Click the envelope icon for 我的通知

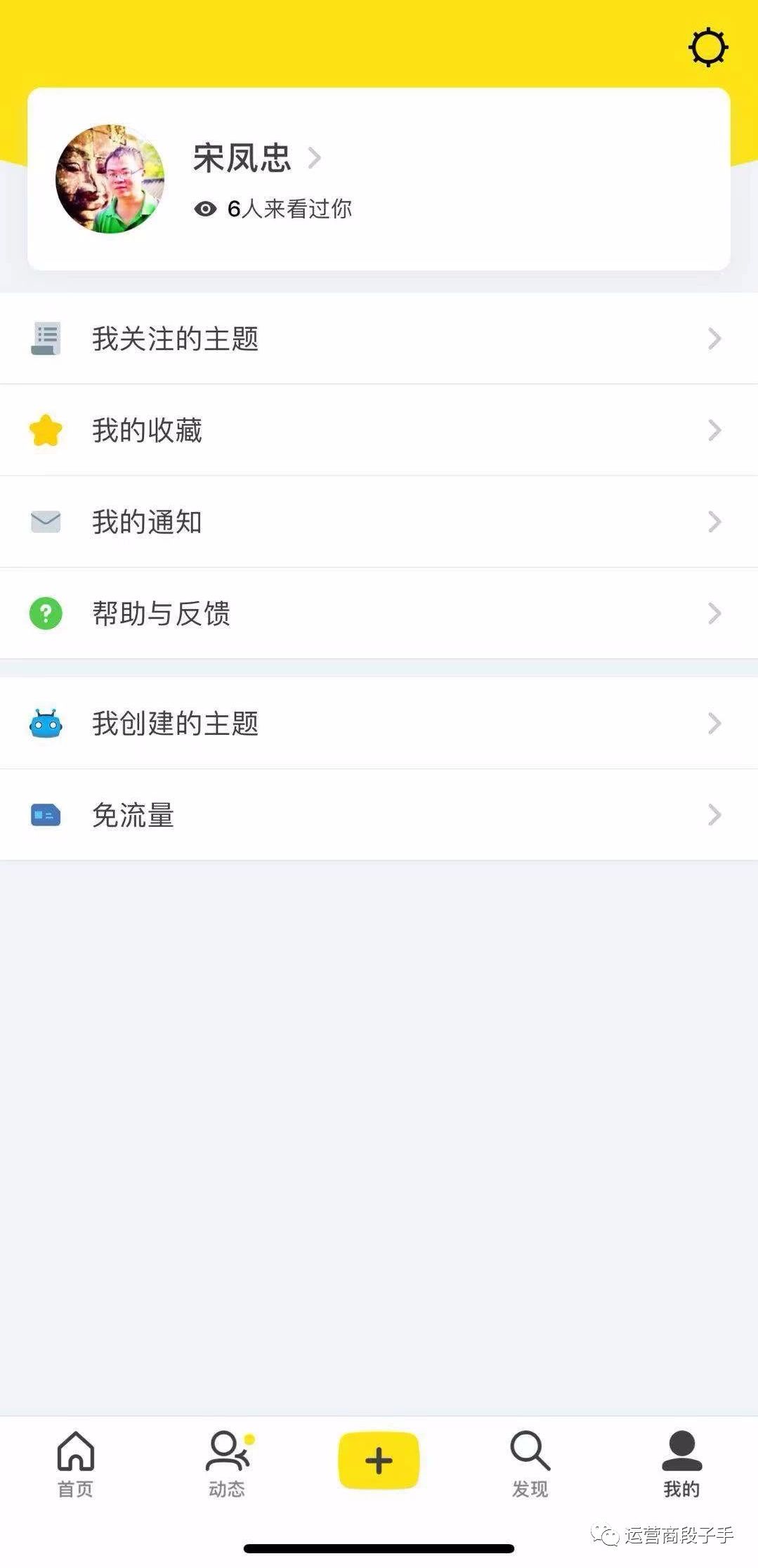tap(45, 521)
